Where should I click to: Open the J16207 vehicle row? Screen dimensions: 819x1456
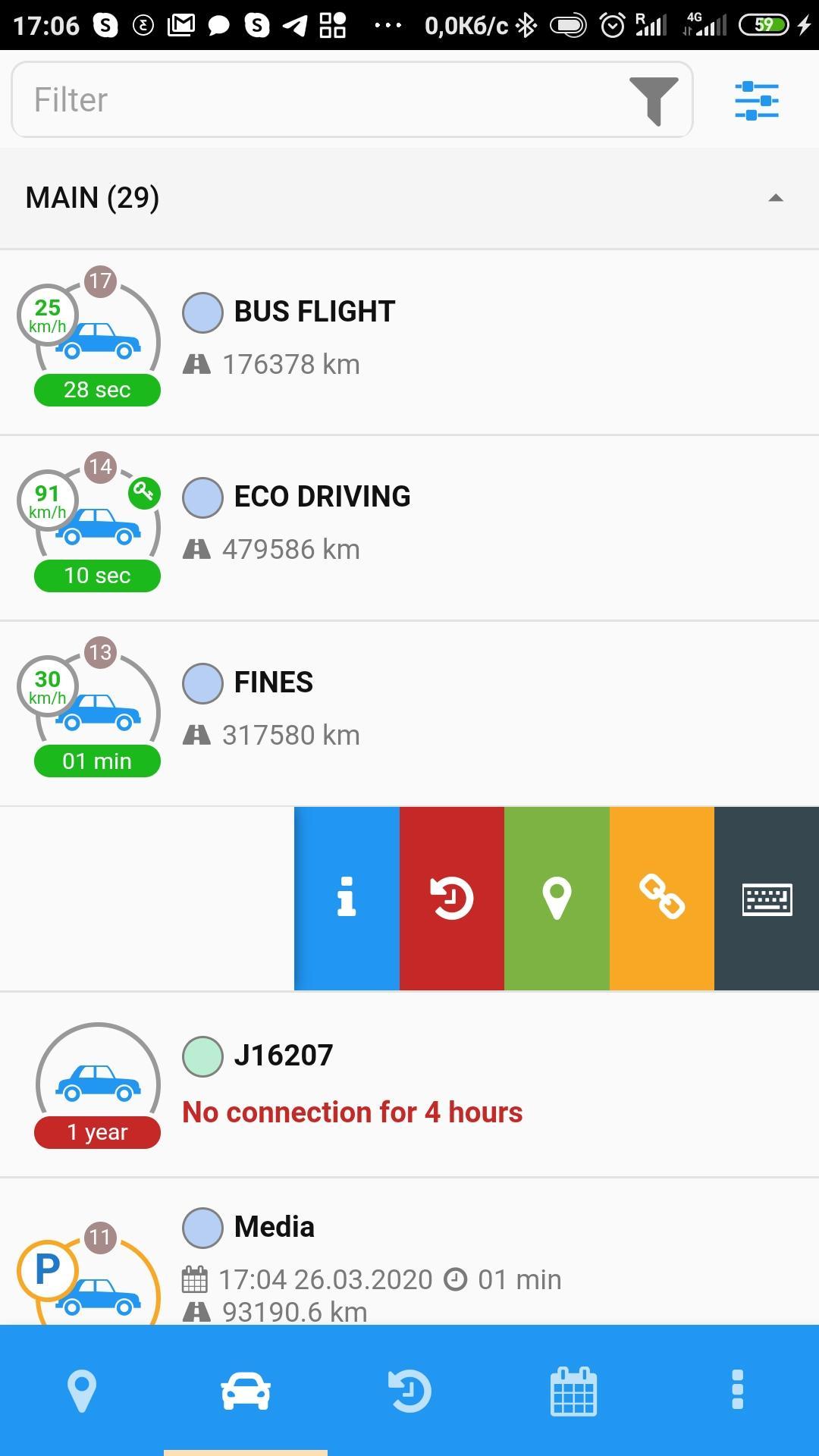(485, 1084)
